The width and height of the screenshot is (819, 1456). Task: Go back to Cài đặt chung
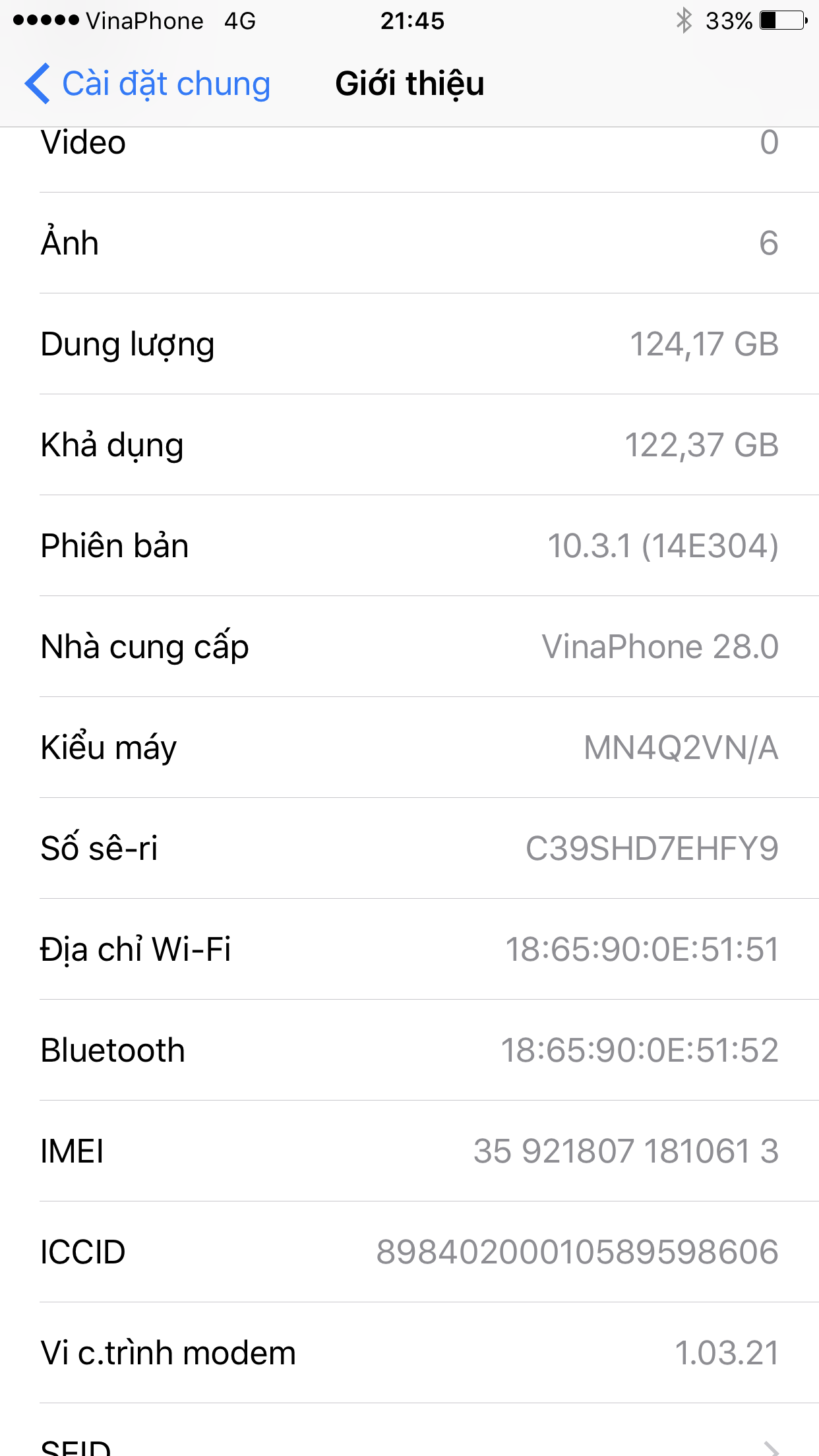pyautogui.click(x=148, y=84)
